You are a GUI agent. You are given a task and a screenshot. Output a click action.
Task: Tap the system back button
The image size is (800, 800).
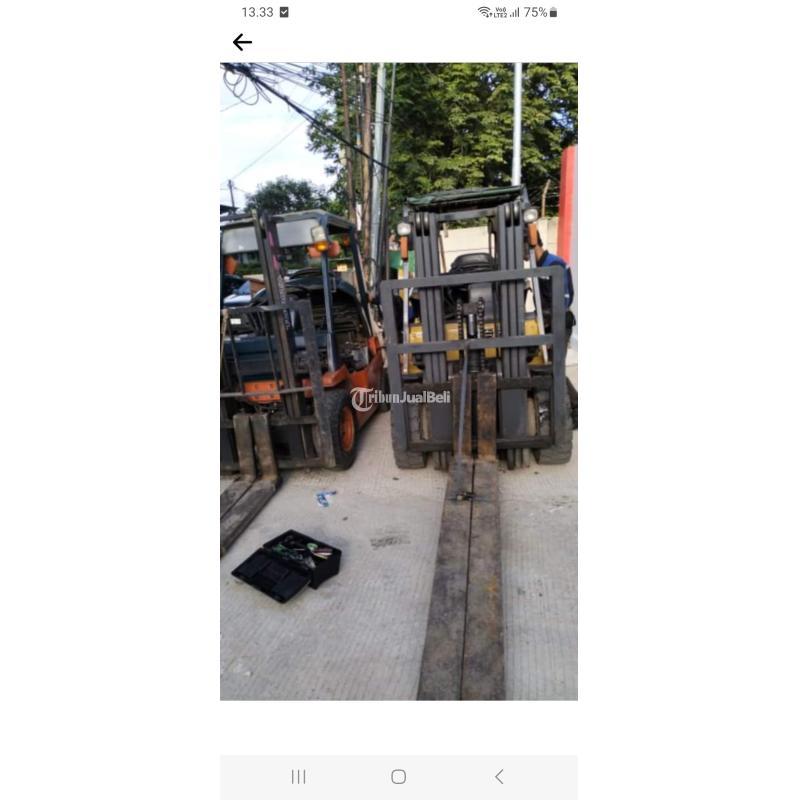tap(499, 777)
